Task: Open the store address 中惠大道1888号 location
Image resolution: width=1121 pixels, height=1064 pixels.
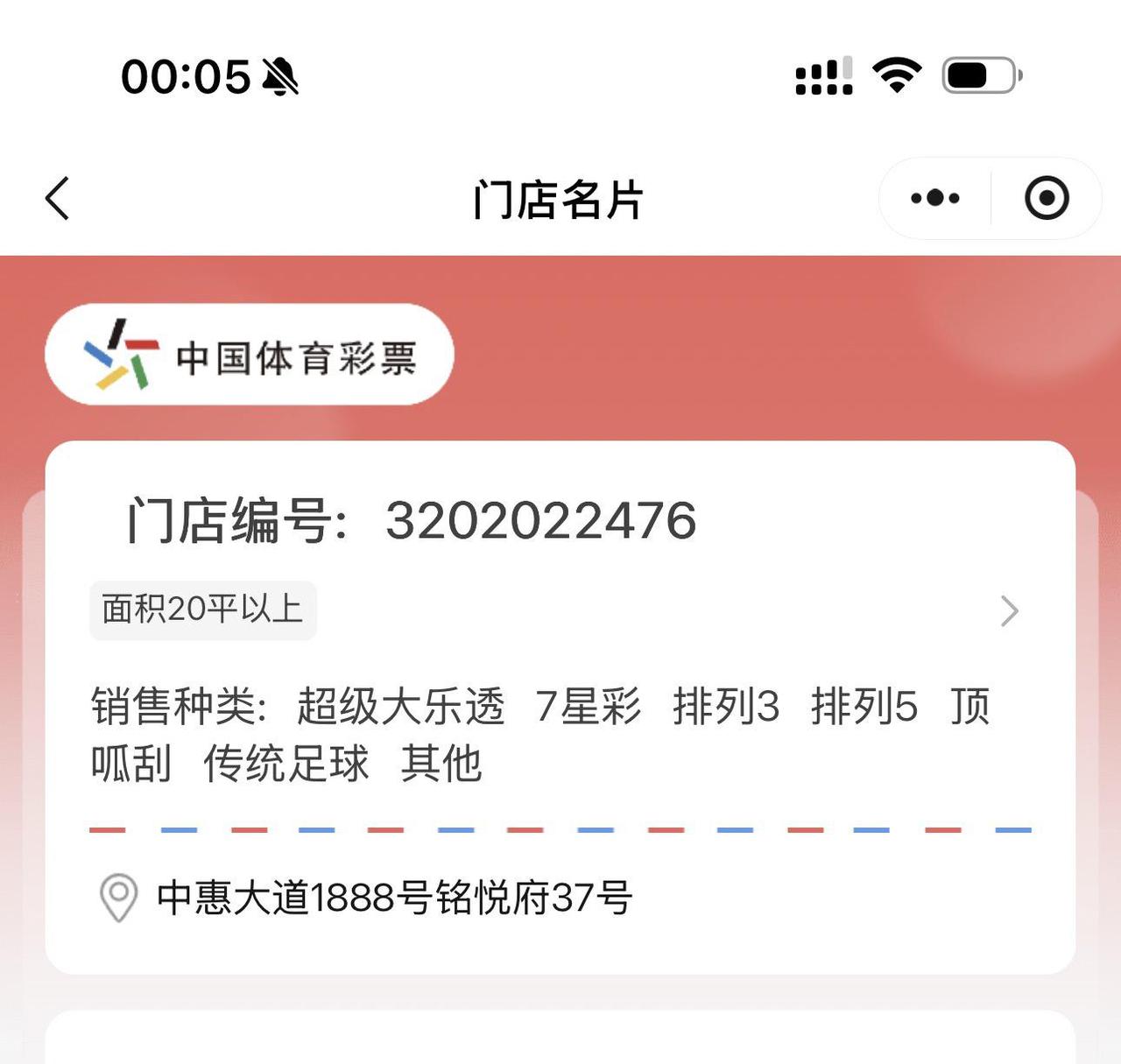Action: [394, 898]
